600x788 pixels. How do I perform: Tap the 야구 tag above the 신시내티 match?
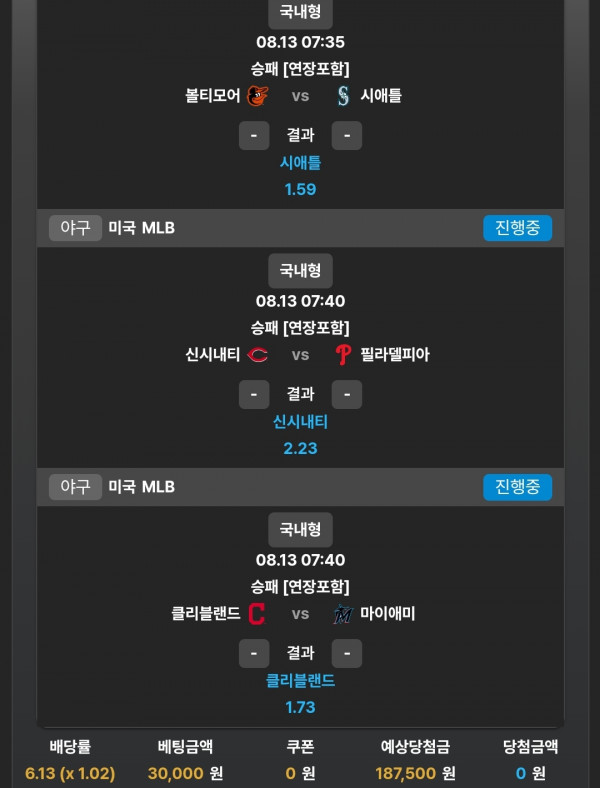point(75,228)
